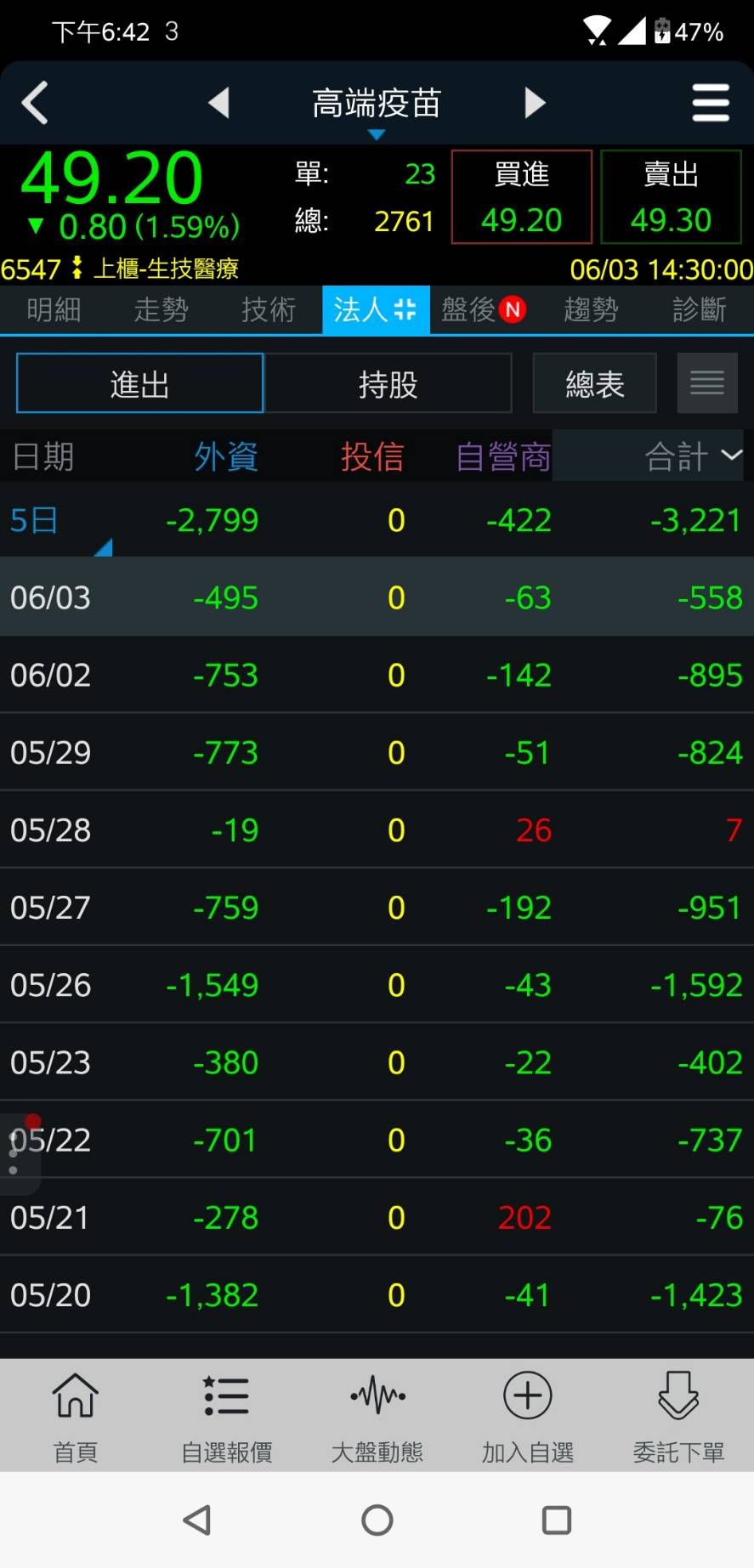Expand the 合計 column dropdown
The height and width of the screenshot is (1568, 754).
[x=693, y=456]
